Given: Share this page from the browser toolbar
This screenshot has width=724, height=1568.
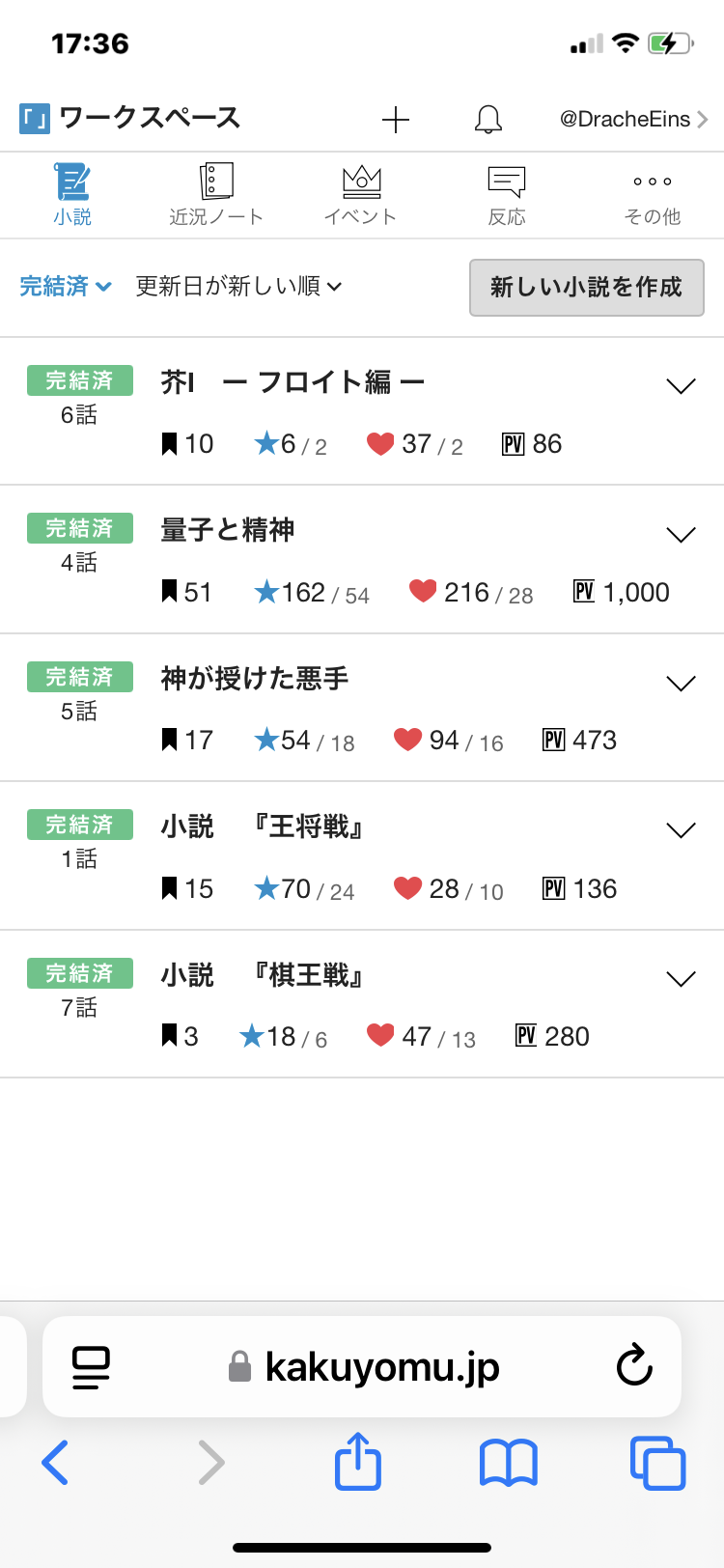Looking at the screenshot, I should (x=358, y=1462).
